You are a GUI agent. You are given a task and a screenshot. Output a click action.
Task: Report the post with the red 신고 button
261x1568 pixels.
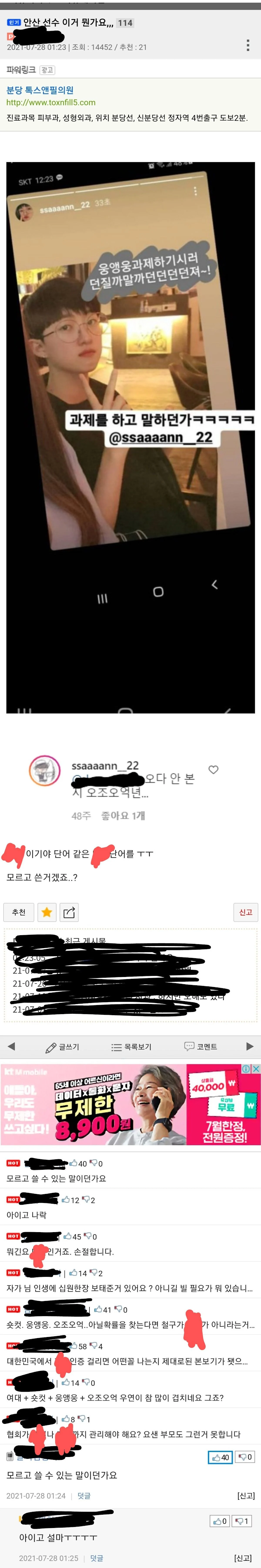click(245, 912)
